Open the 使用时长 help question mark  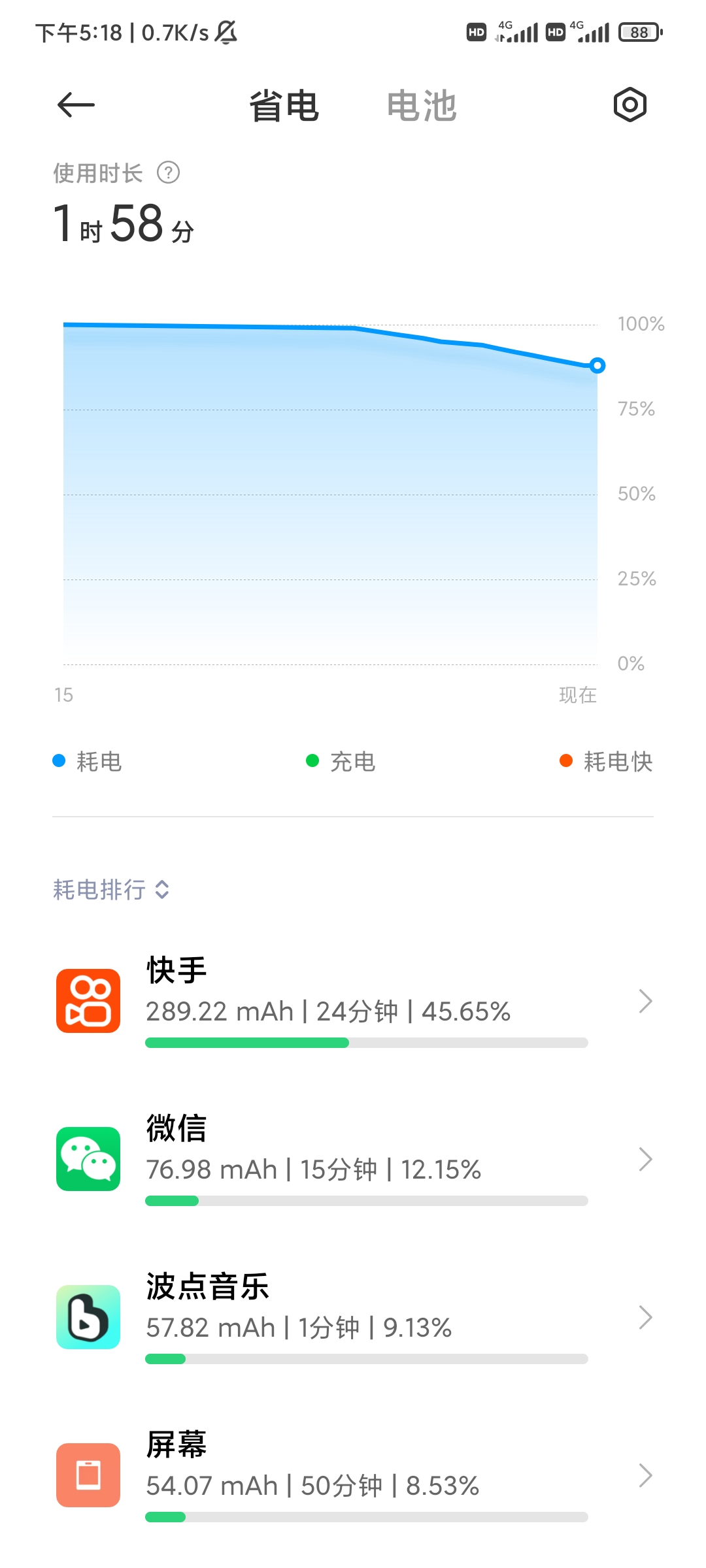click(x=168, y=173)
